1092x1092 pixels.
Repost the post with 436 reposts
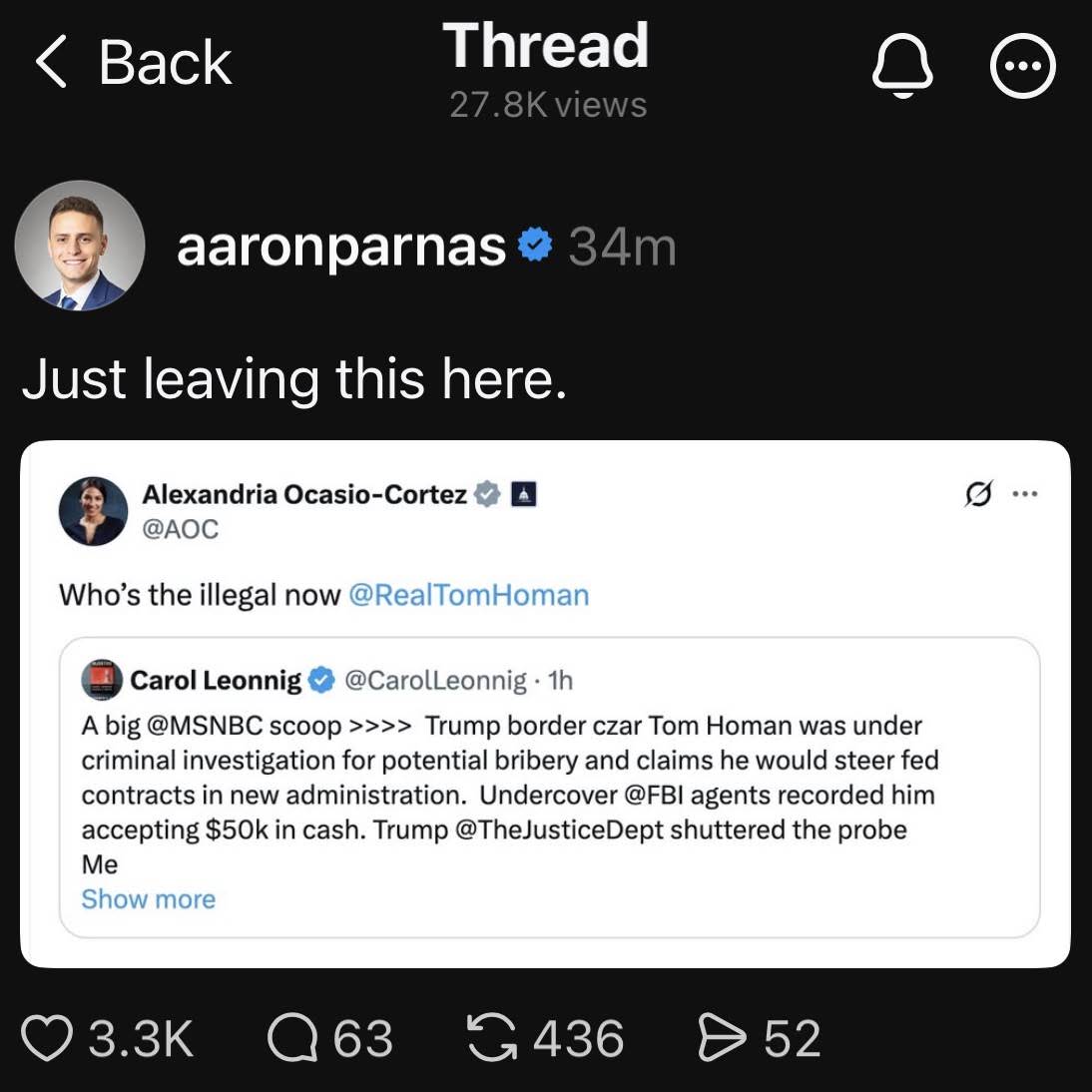point(493,1038)
